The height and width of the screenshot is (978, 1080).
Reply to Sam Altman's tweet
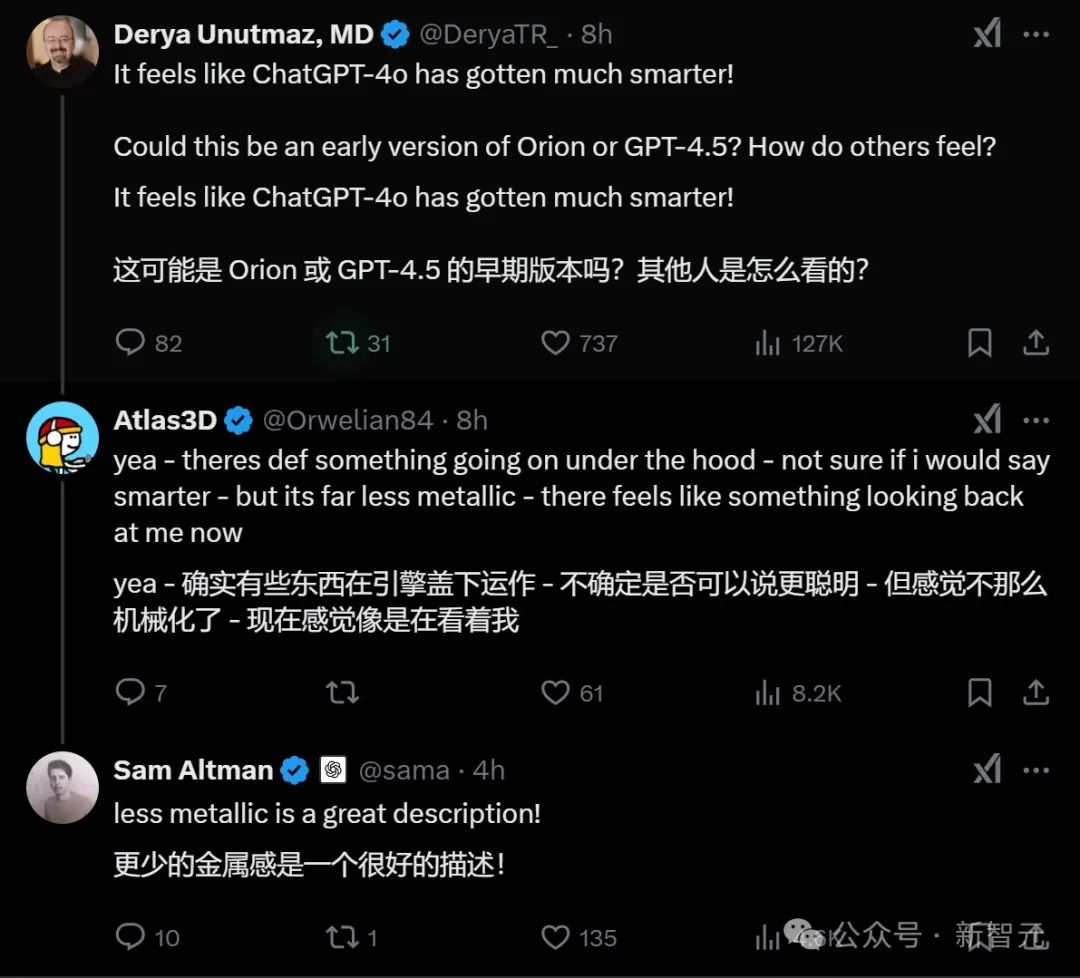pyautogui.click(x=131, y=937)
